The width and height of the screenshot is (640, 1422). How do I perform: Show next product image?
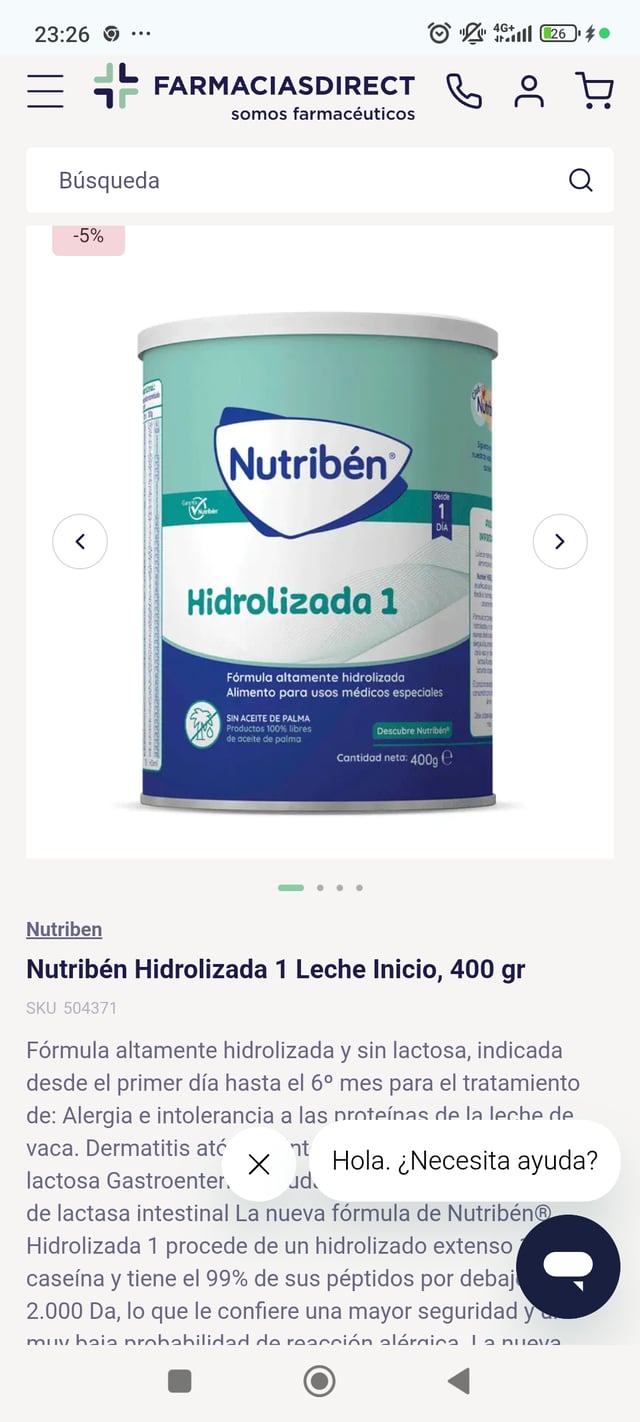[x=560, y=541]
